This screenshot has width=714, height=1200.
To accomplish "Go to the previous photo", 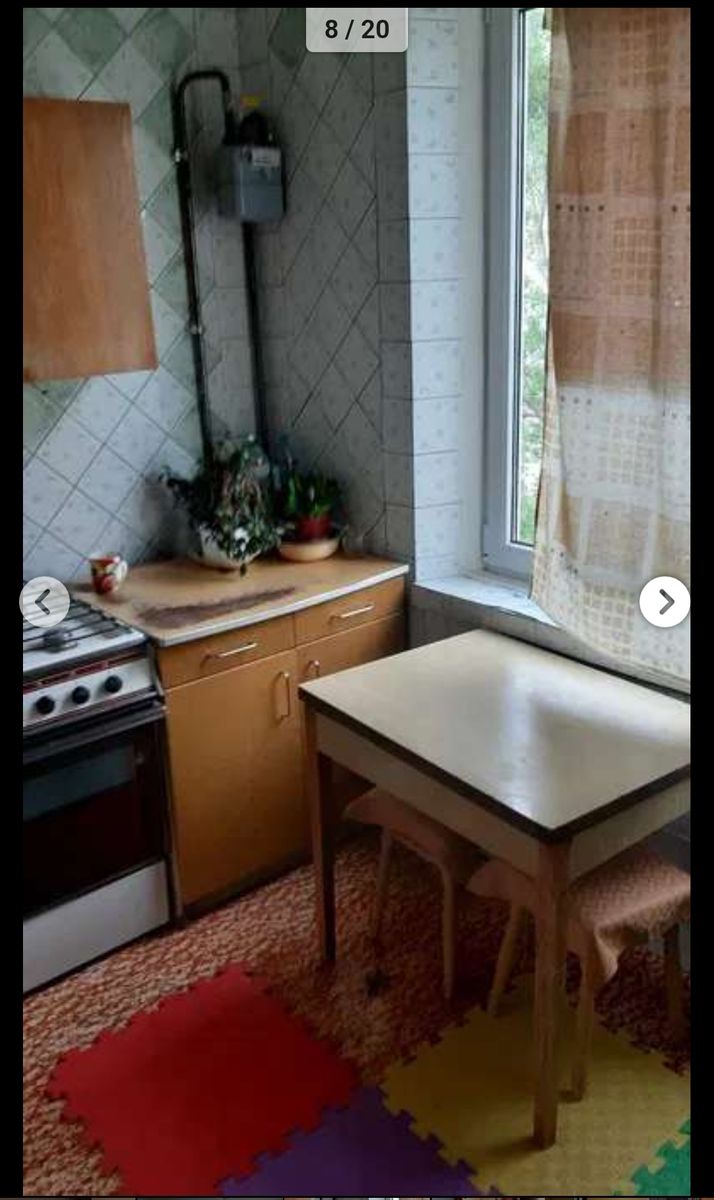I will click(44, 602).
